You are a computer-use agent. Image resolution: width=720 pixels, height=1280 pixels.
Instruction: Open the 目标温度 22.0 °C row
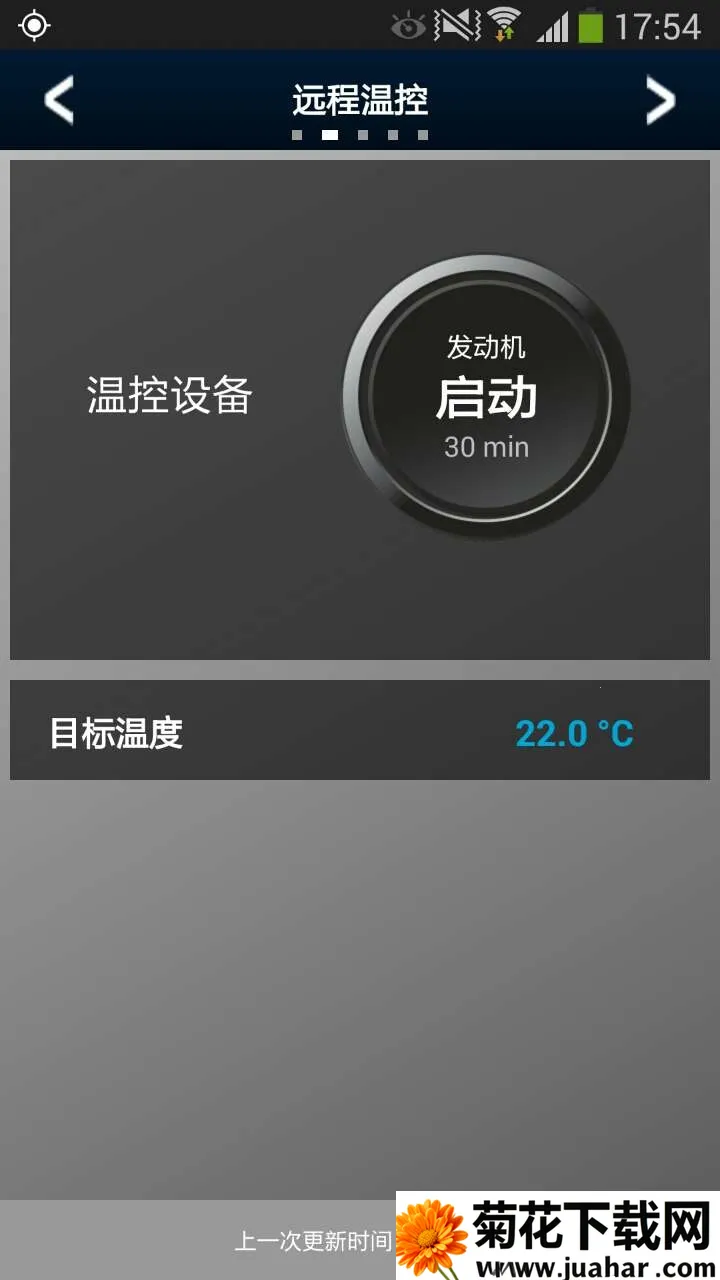(x=360, y=731)
